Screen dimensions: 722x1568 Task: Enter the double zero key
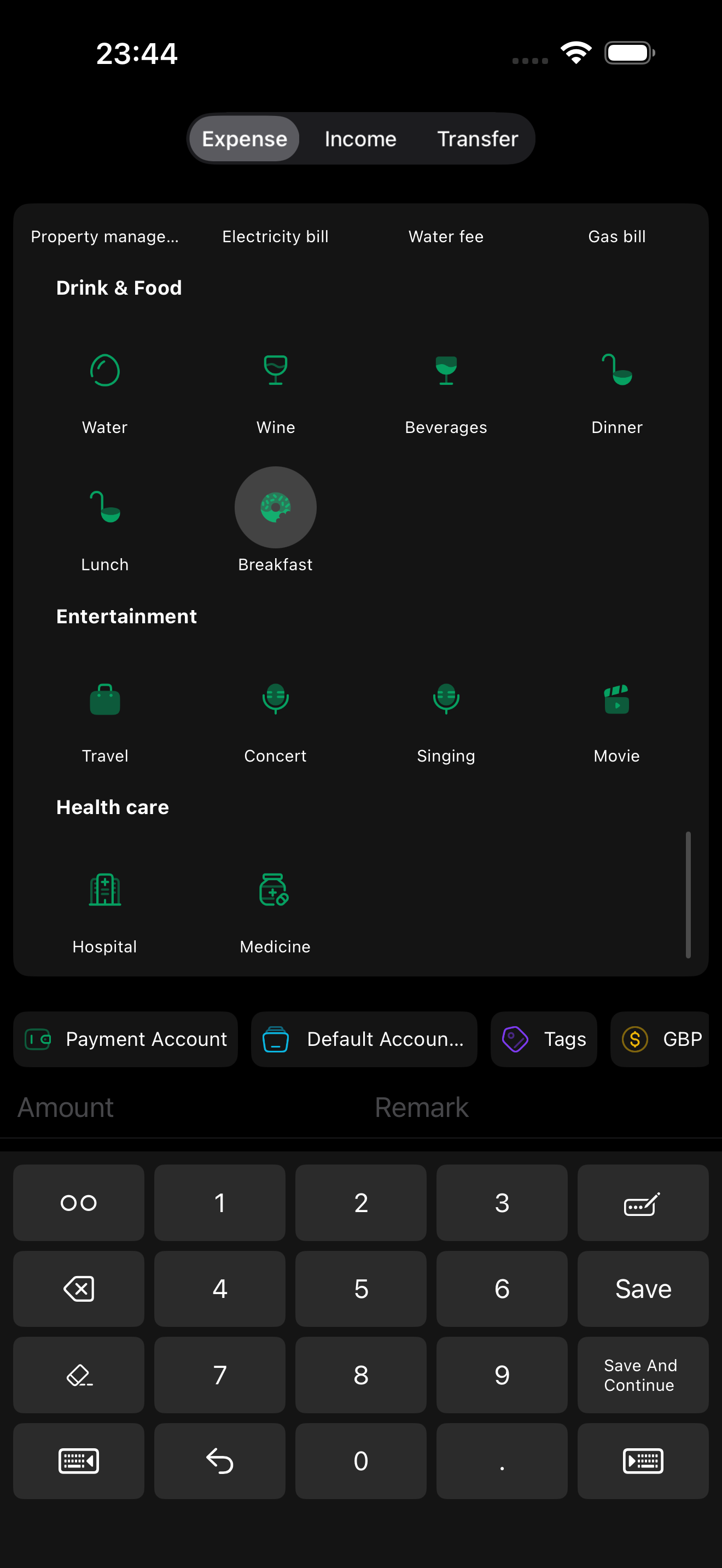79,1202
